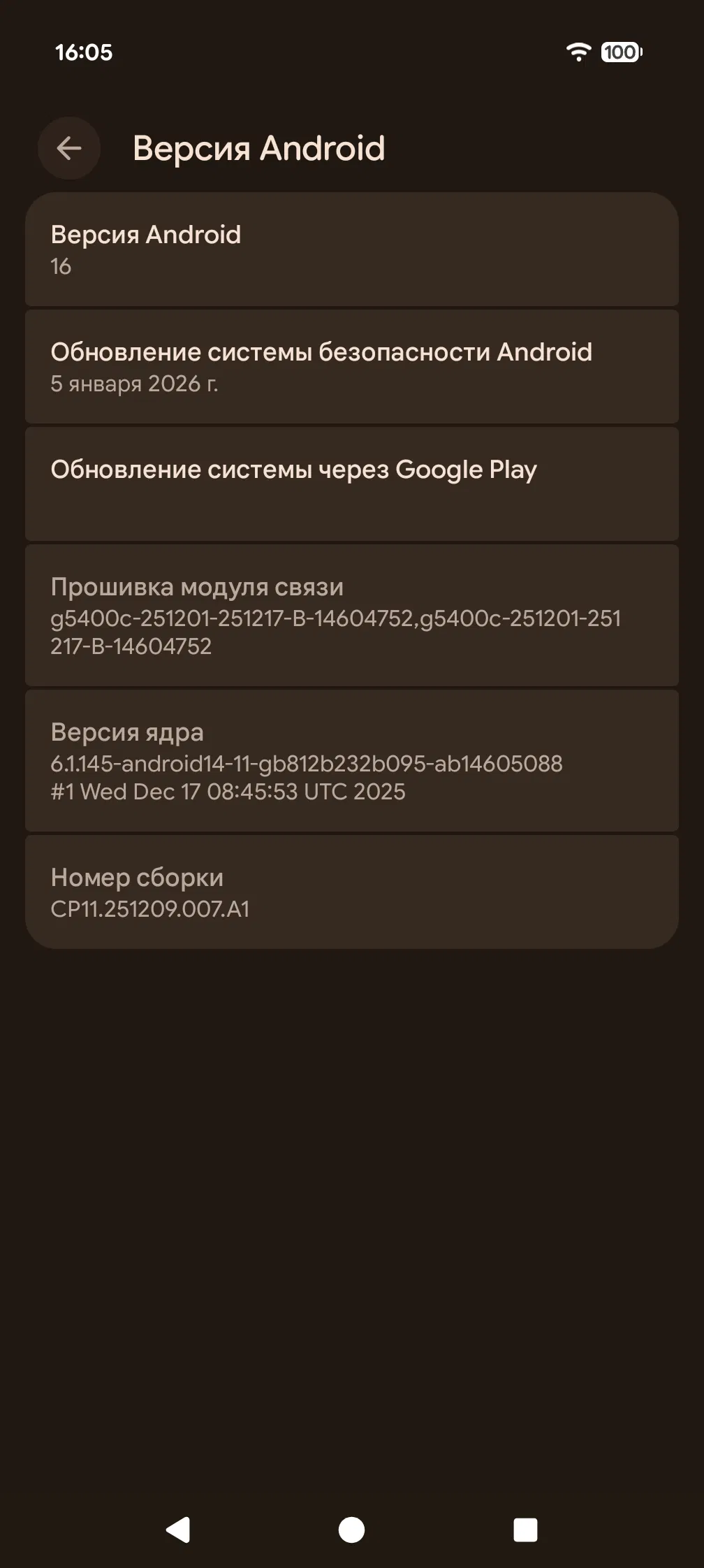
Task: Open Обновление системы через Google Play
Action: (352, 484)
